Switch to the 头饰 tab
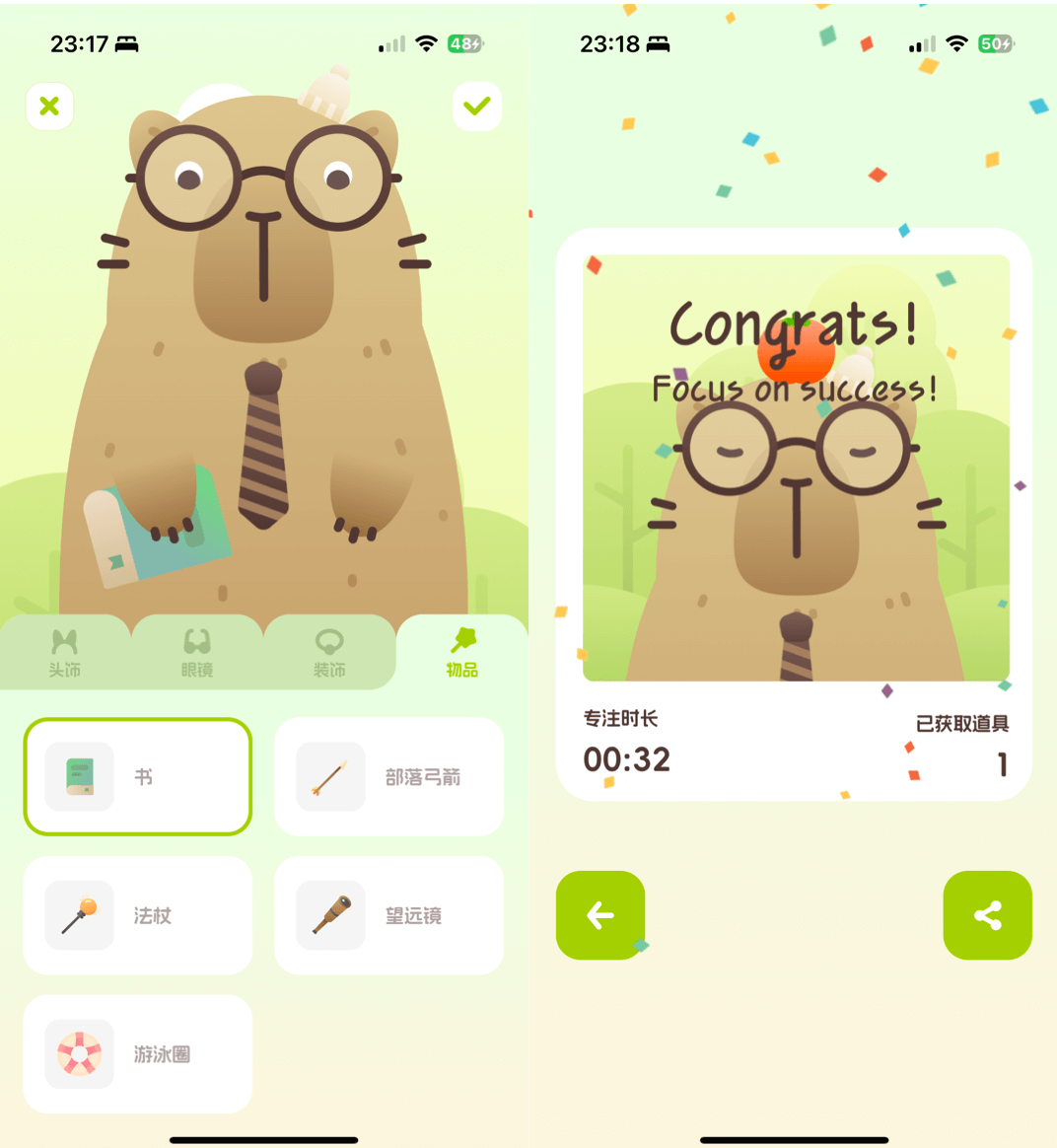 pos(65,653)
